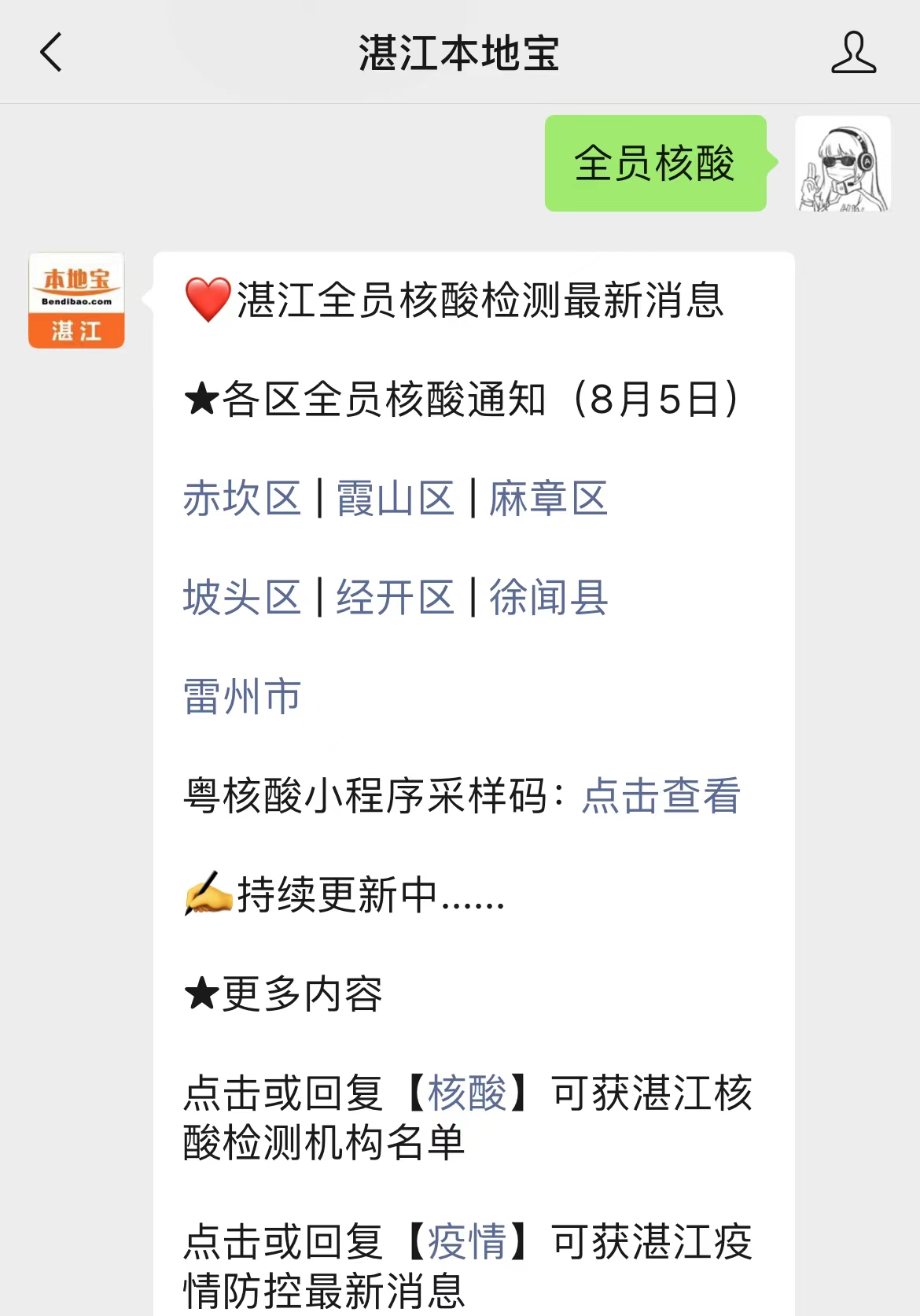The height and width of the screenshot is (1316, 920).
Task: Open the 坡头区 link
Action: point(242,598)
